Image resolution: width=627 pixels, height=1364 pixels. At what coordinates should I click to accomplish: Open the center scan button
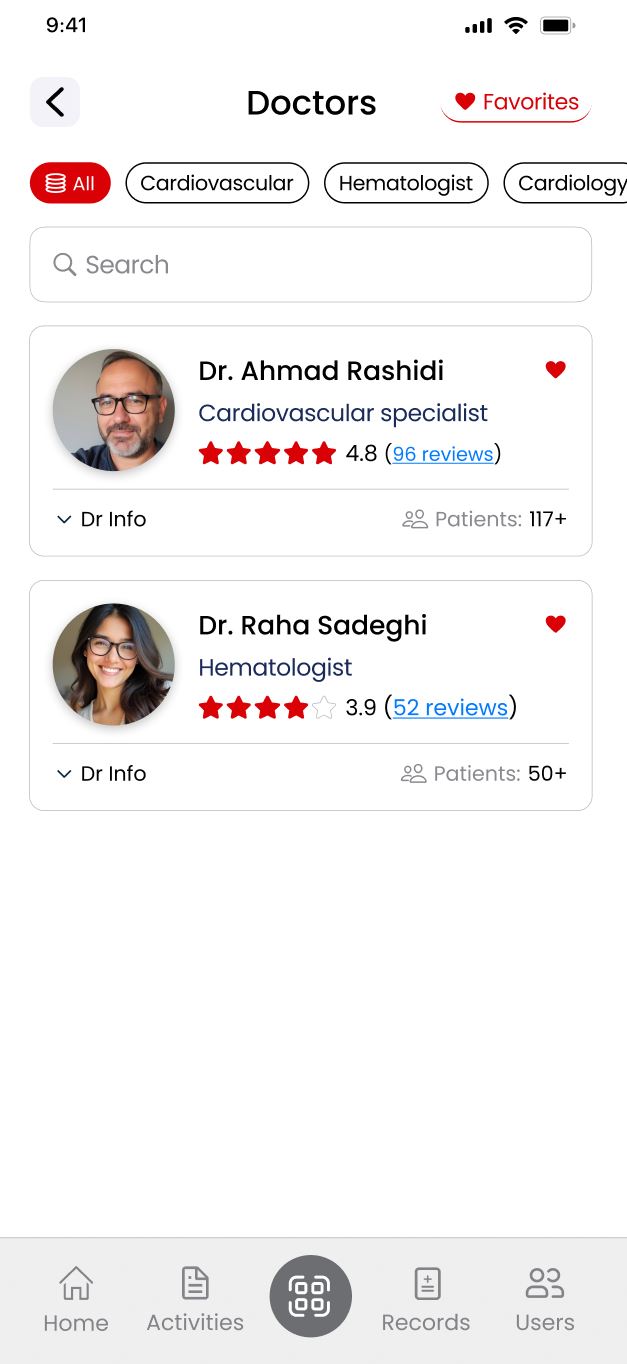[x=310, y=1296]
